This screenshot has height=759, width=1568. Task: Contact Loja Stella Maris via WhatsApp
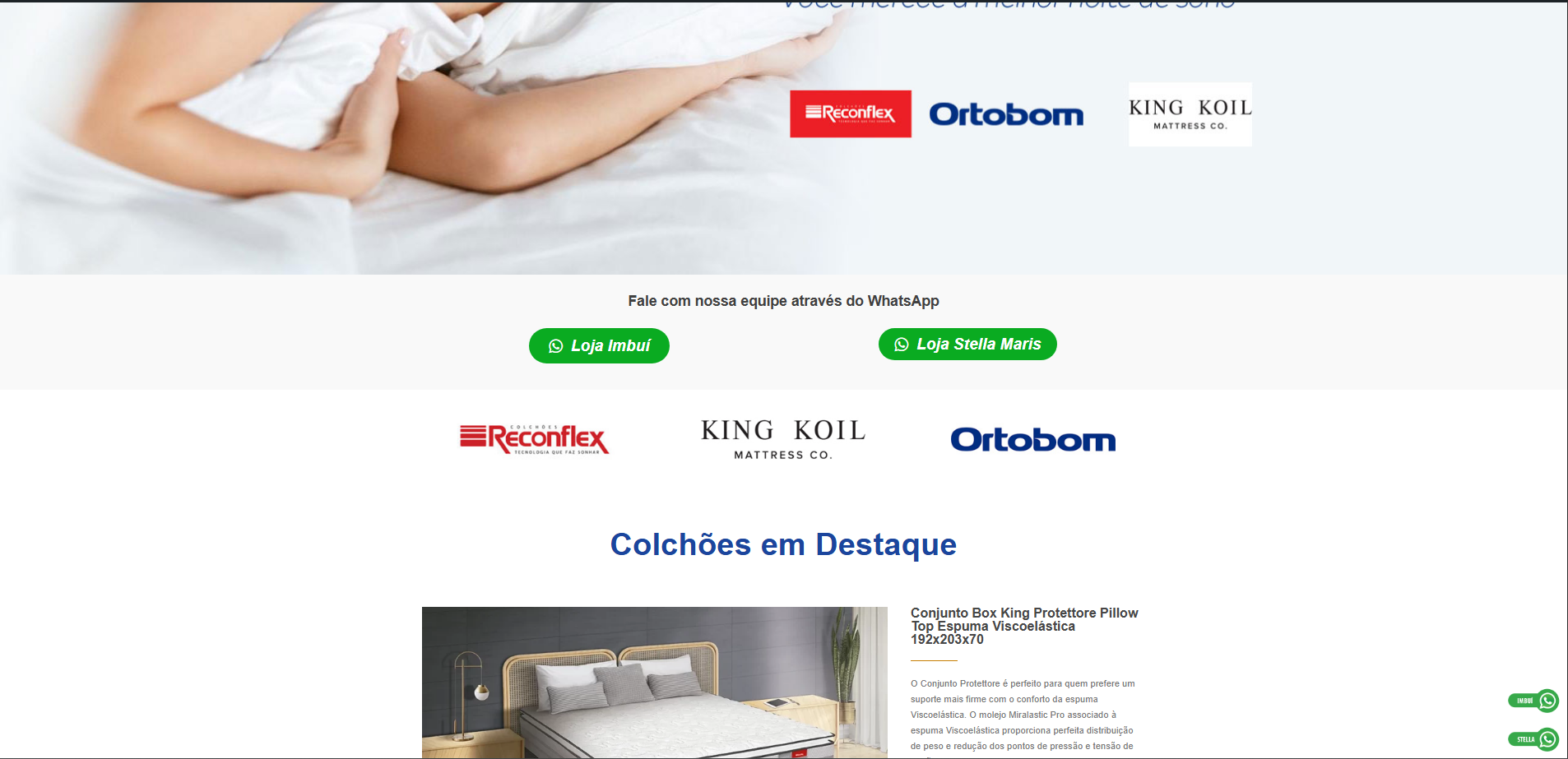pyautogui.click(x=967, y=344)
